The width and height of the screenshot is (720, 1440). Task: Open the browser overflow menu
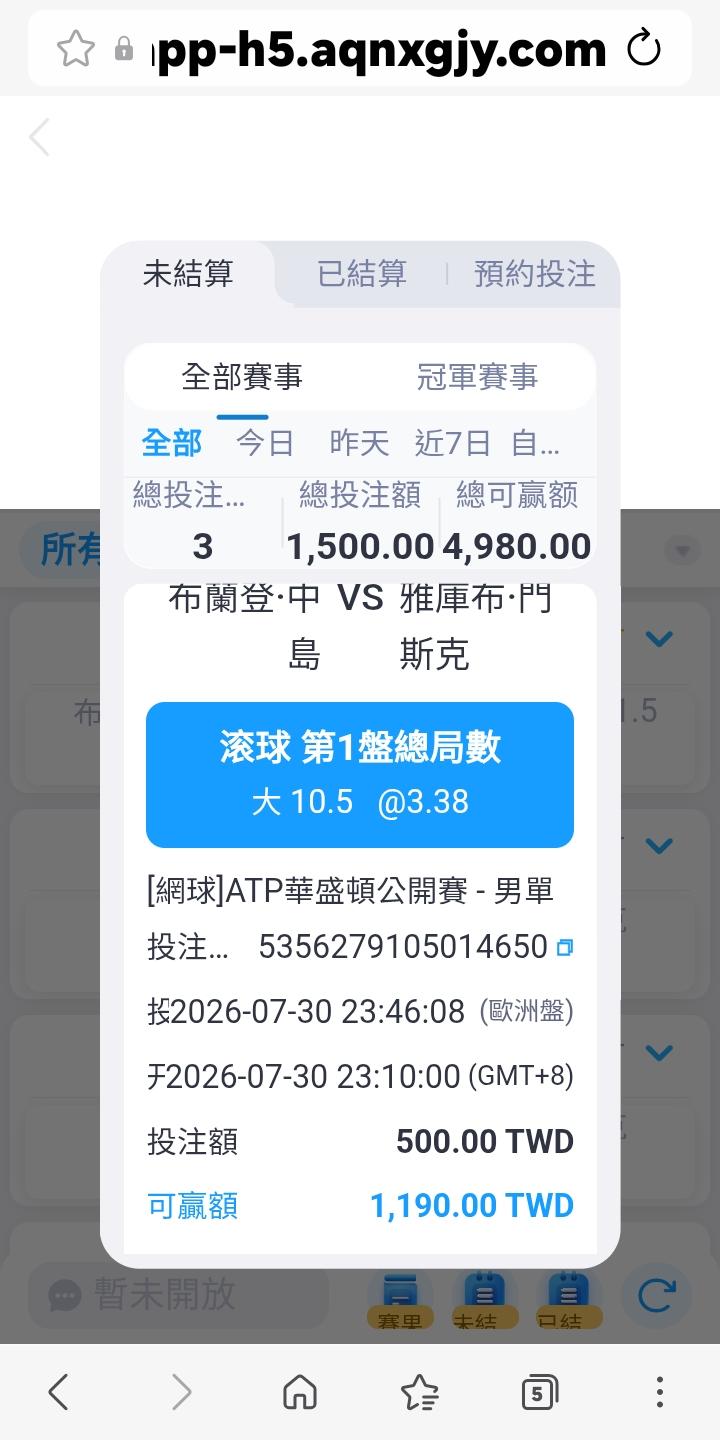click(x=659, y=1392)
